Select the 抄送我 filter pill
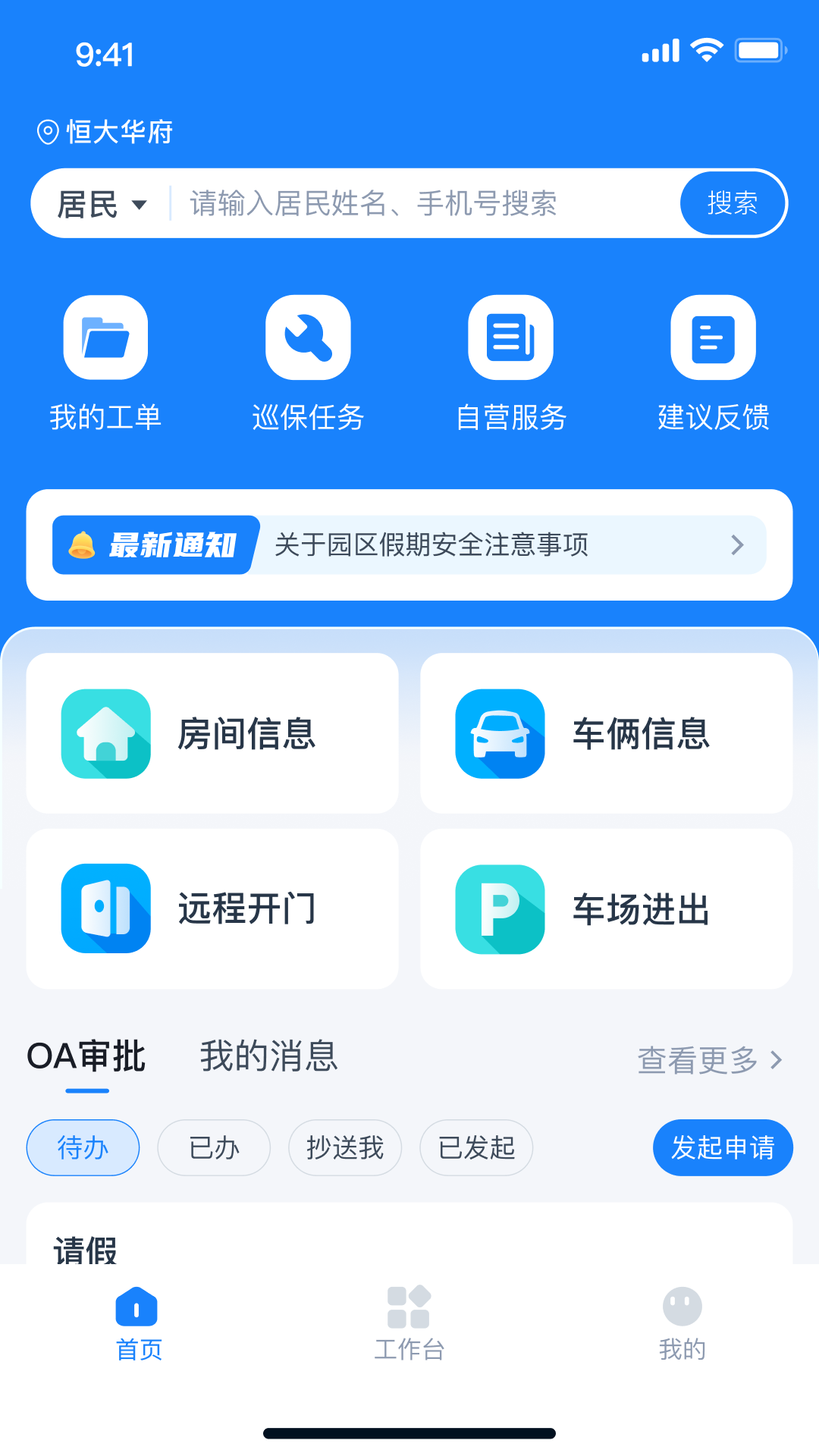 pos(344,1148)
